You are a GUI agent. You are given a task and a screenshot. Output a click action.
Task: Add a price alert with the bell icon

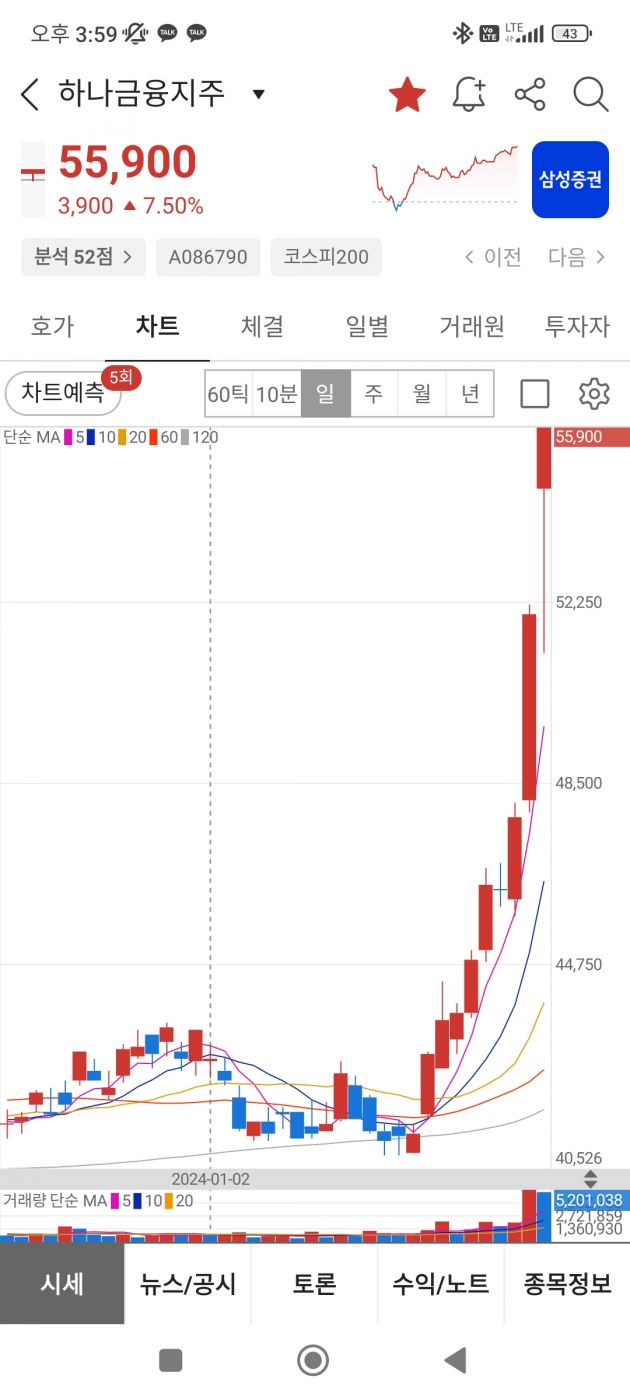[x=468, y=95]
